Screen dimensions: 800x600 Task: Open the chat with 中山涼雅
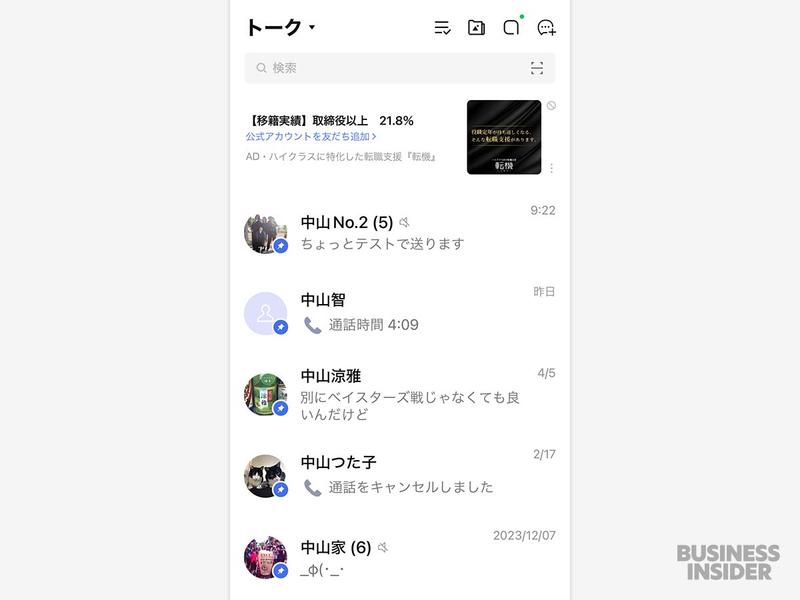tap(400, 394)
